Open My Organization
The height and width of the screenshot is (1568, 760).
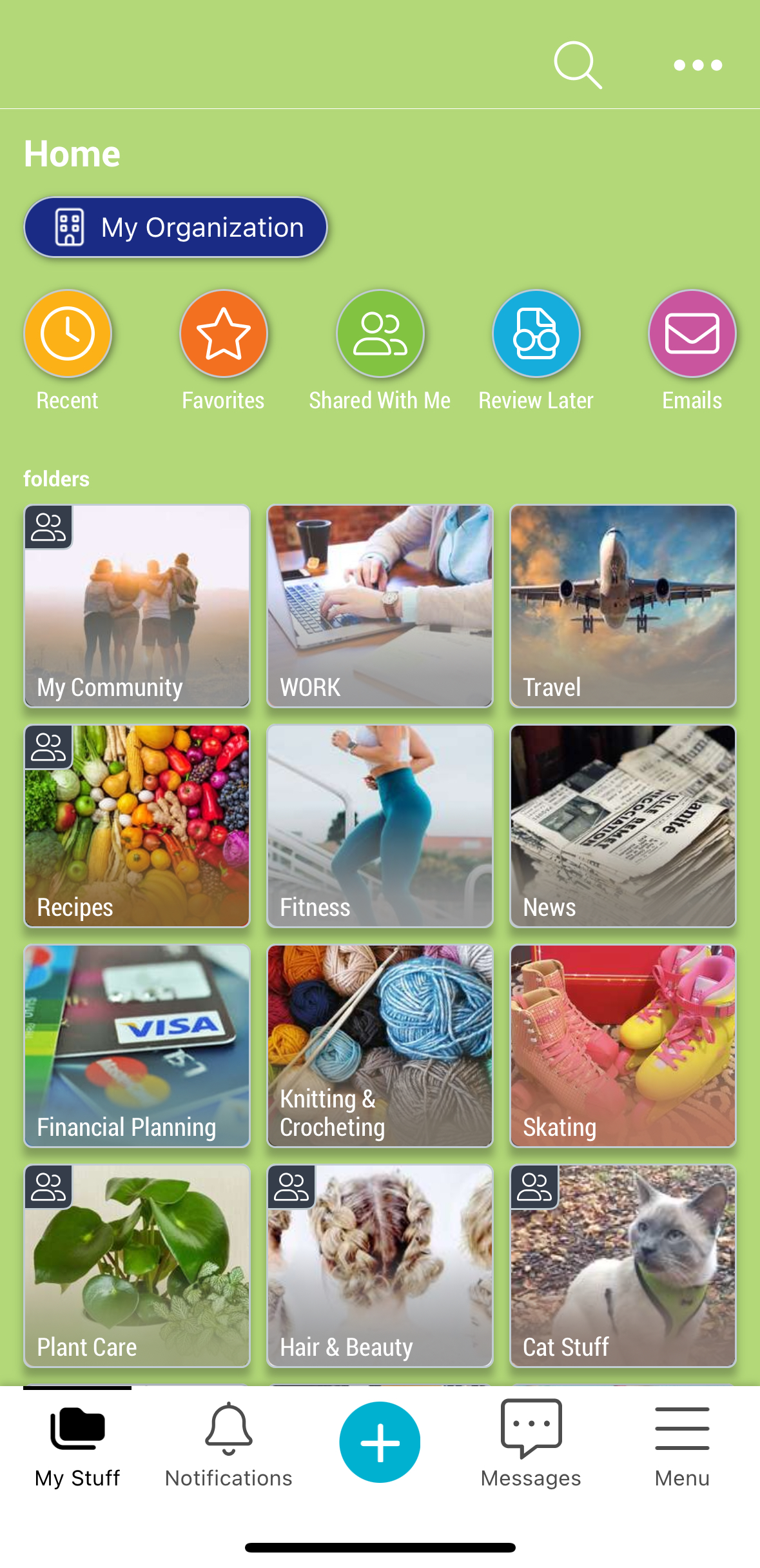175,227
